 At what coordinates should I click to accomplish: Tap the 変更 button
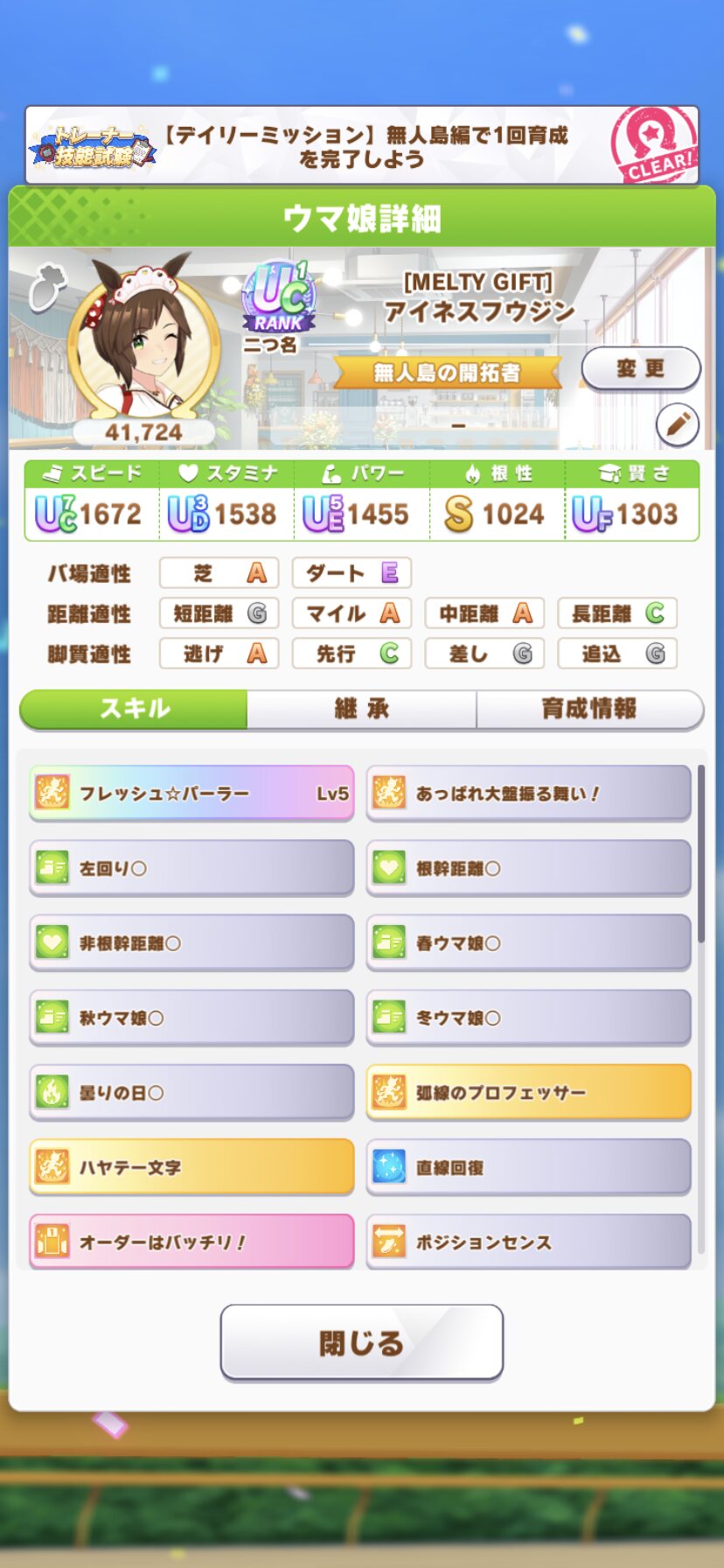click(x=640, y=368)
